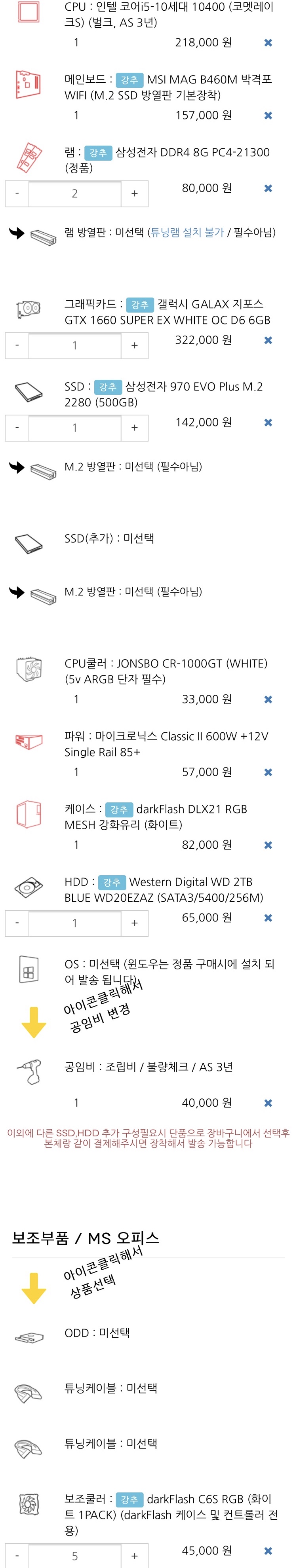This screenshot has width=297, height=1568.
Task: Remove the Intel i5-10400 CPU item
Action: tap(268, 43)
